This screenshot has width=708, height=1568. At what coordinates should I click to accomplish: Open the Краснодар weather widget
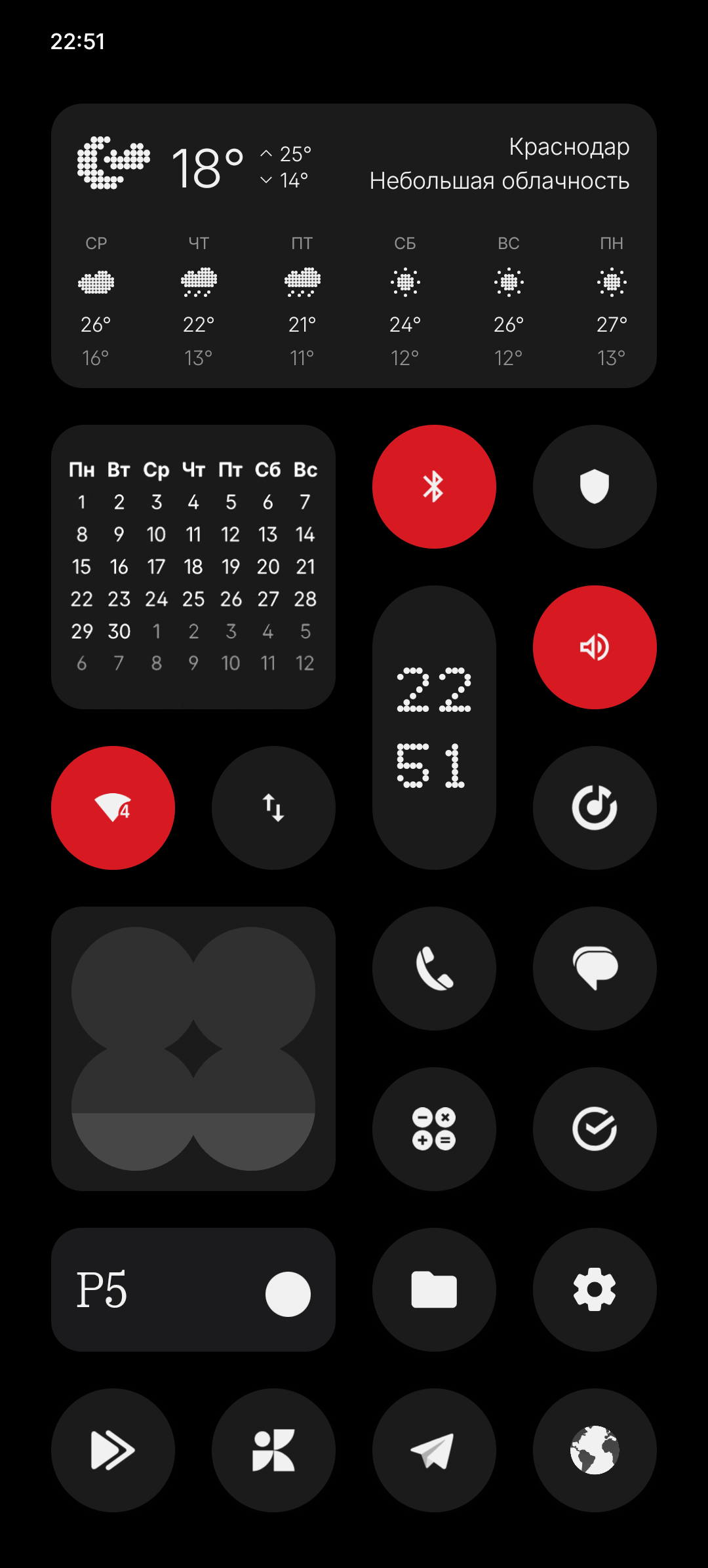(354, 246)
